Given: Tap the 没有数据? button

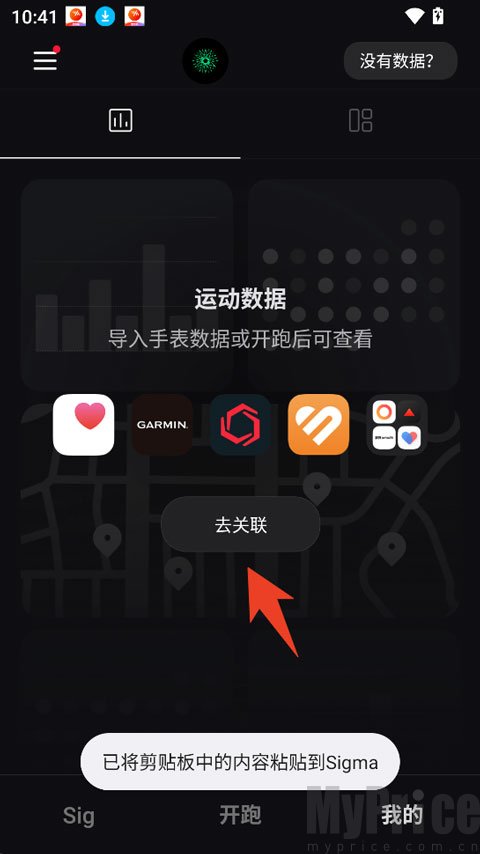Looking at the screenshot, I should (400, 61).
